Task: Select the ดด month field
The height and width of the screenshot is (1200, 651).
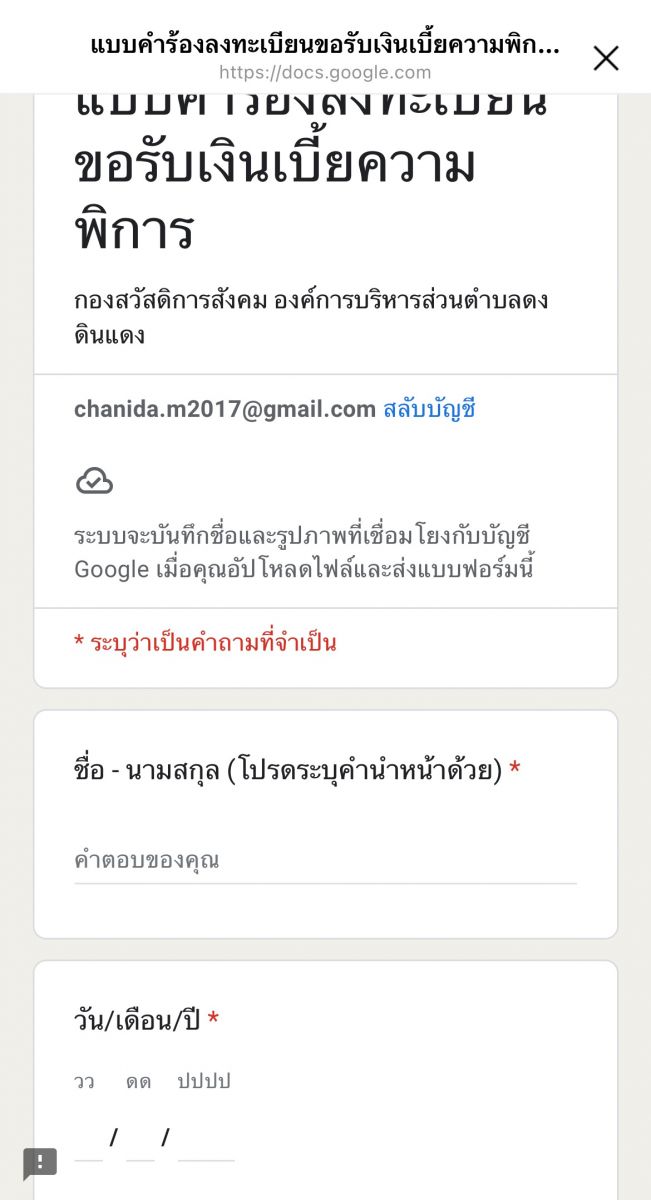Action: click(x=141, y=1140)
